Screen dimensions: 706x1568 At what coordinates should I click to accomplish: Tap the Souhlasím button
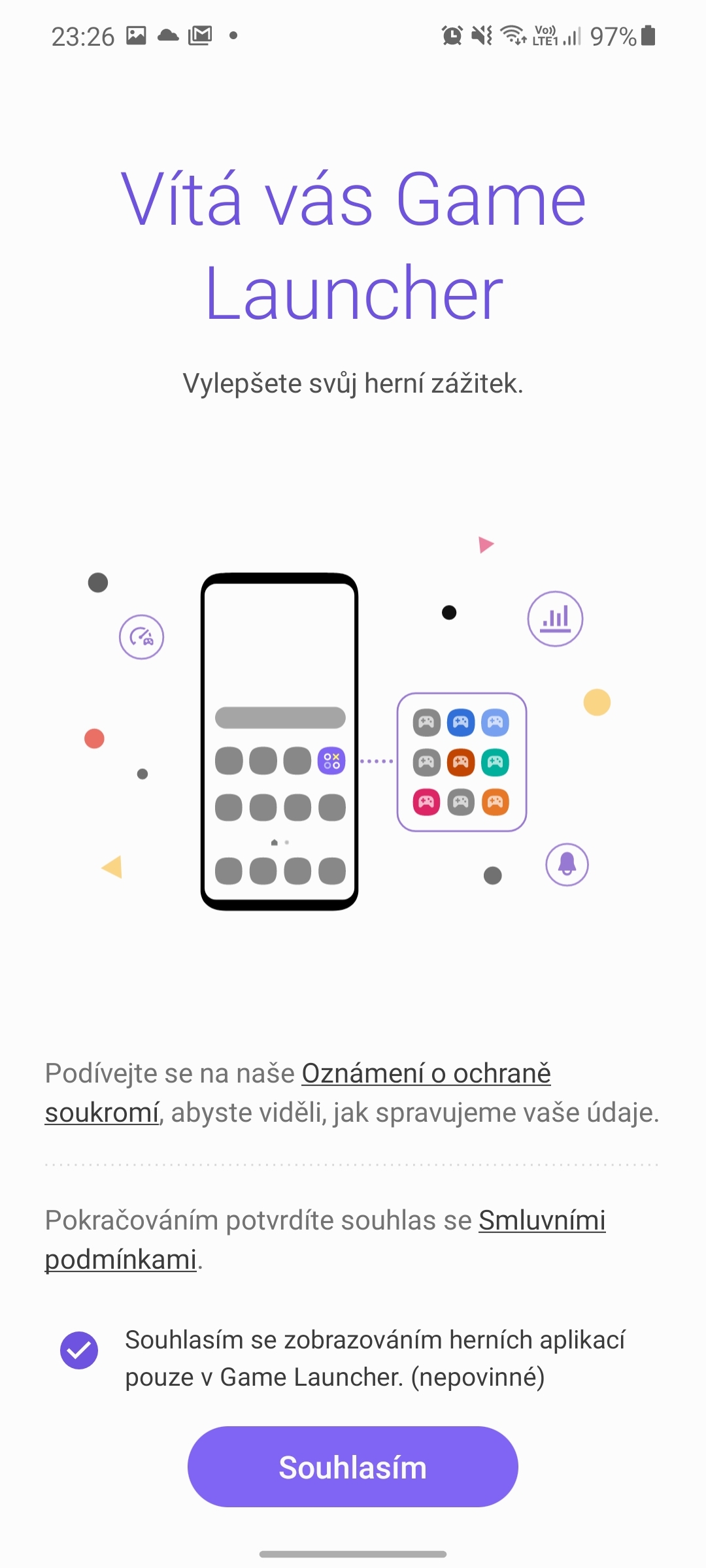[352, 1467]
